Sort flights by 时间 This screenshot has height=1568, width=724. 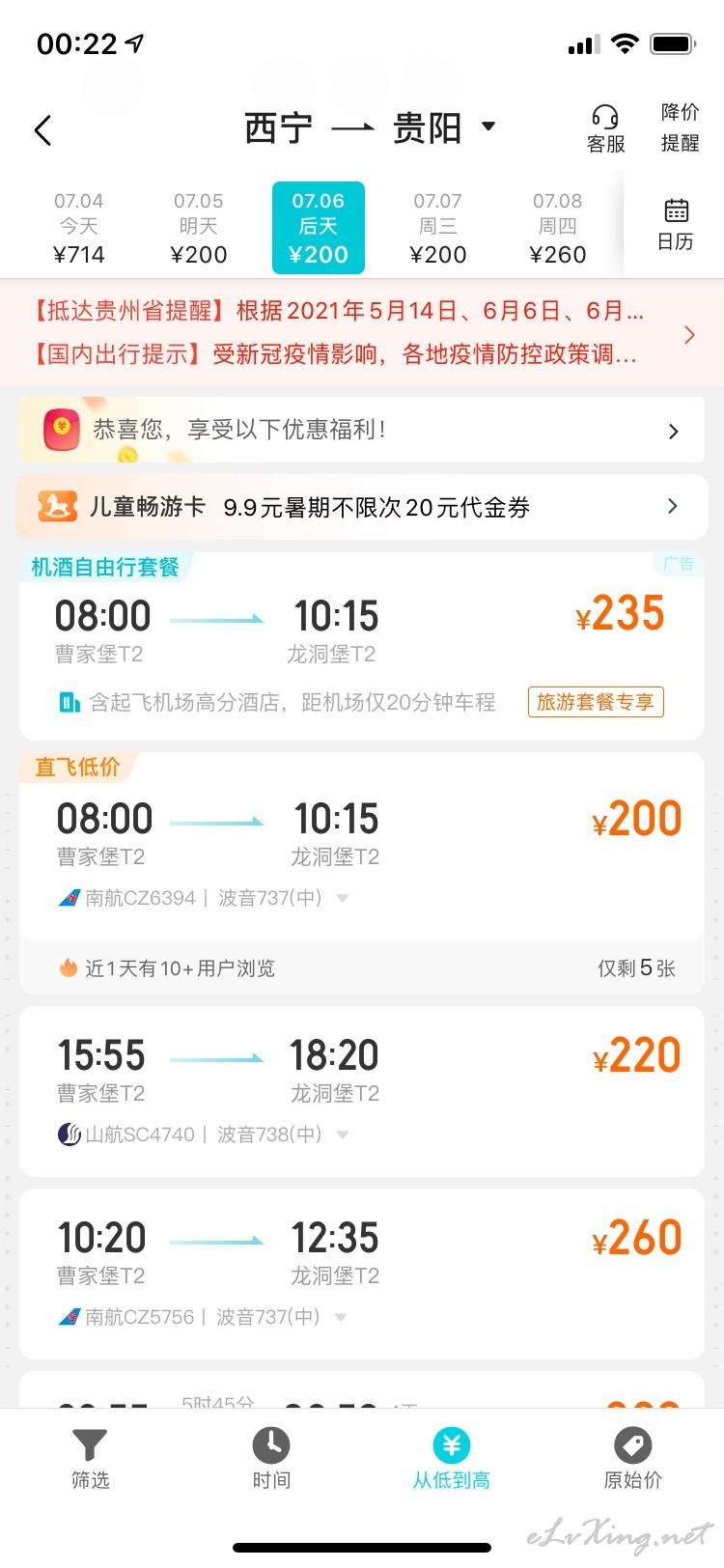(271, 1458)
